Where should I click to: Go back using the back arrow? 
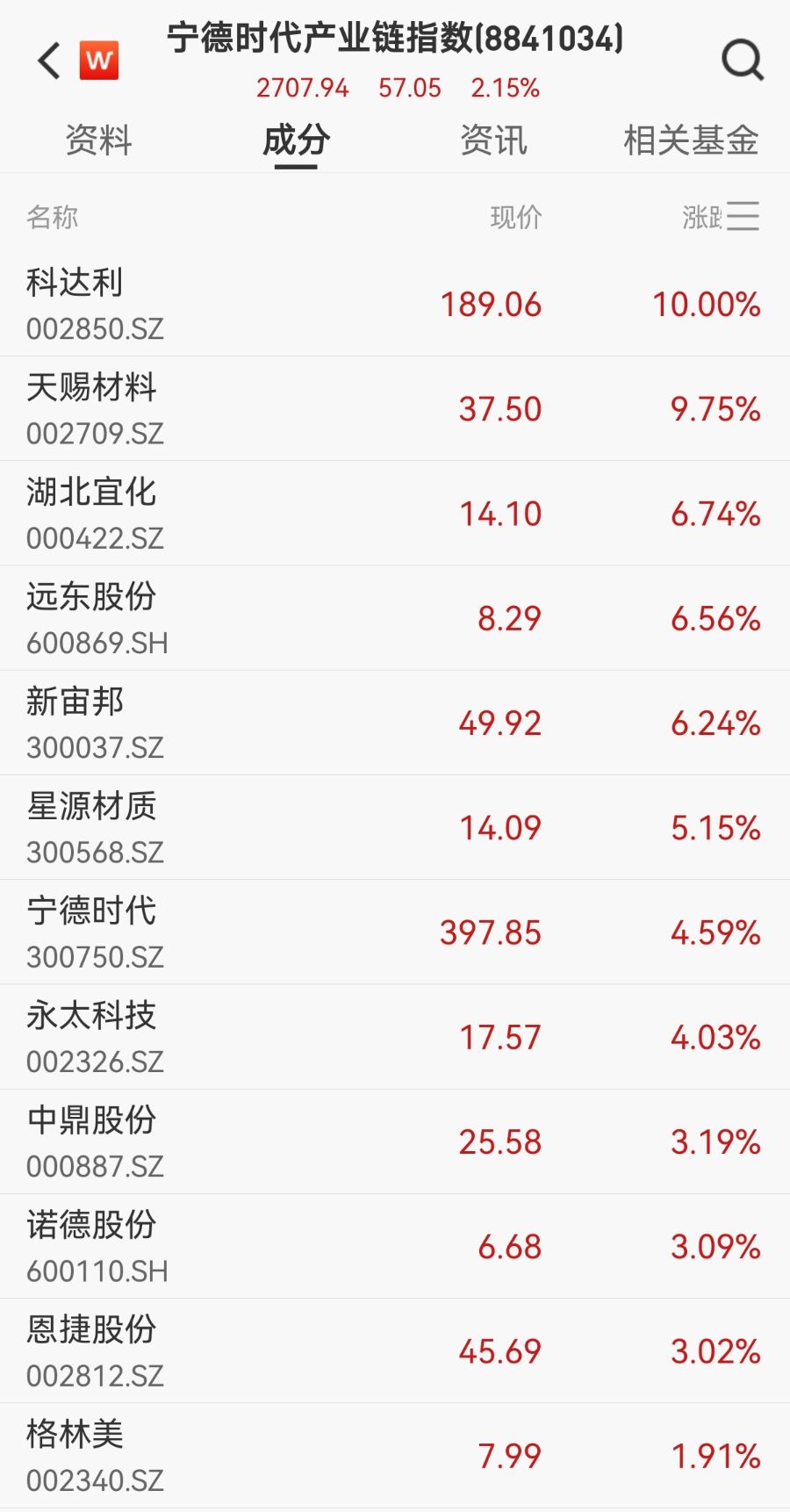49,61
